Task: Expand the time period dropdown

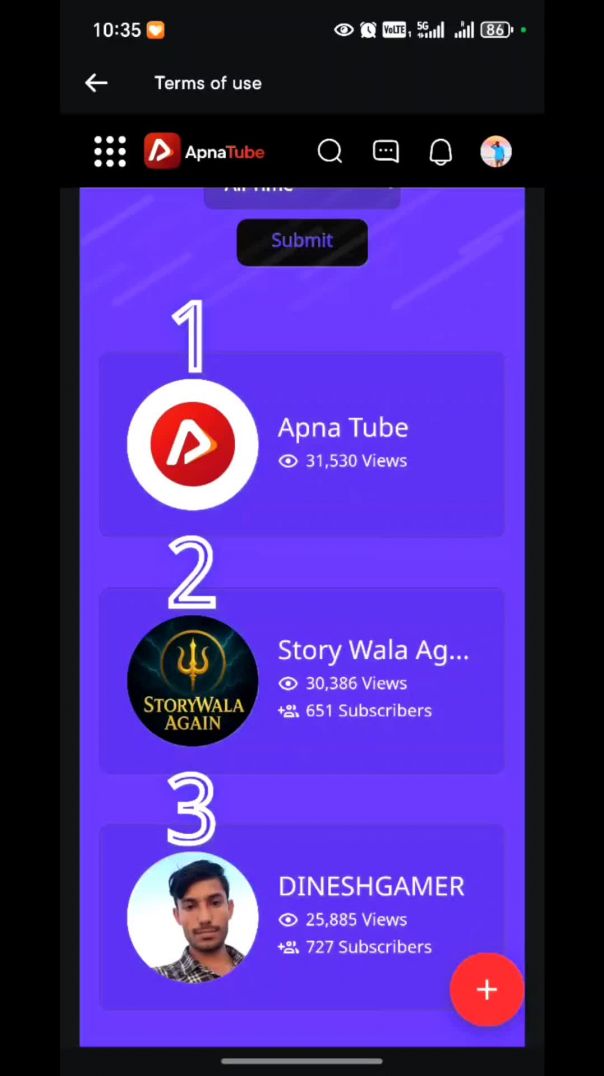Action: point(302,196)
